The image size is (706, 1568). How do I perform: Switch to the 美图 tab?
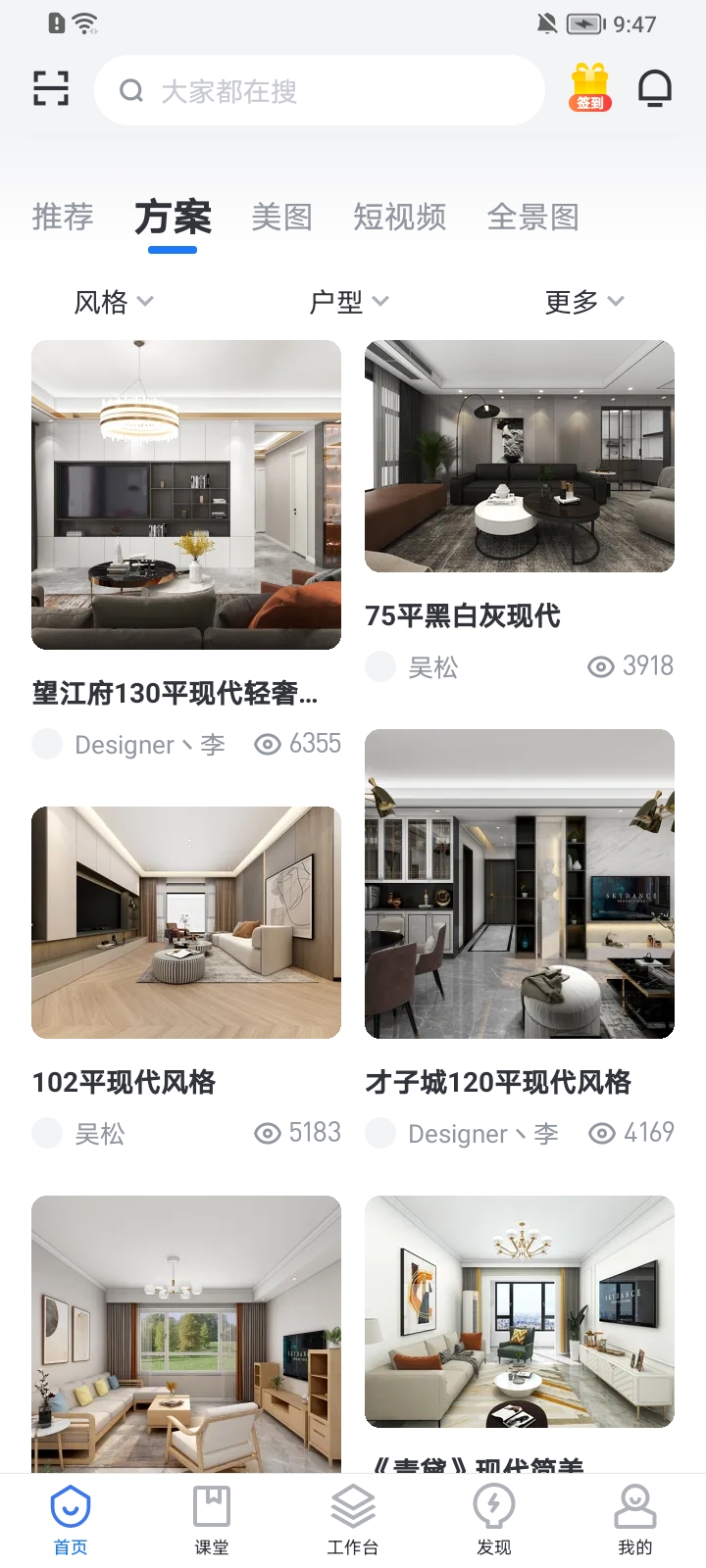click(281, 217)
